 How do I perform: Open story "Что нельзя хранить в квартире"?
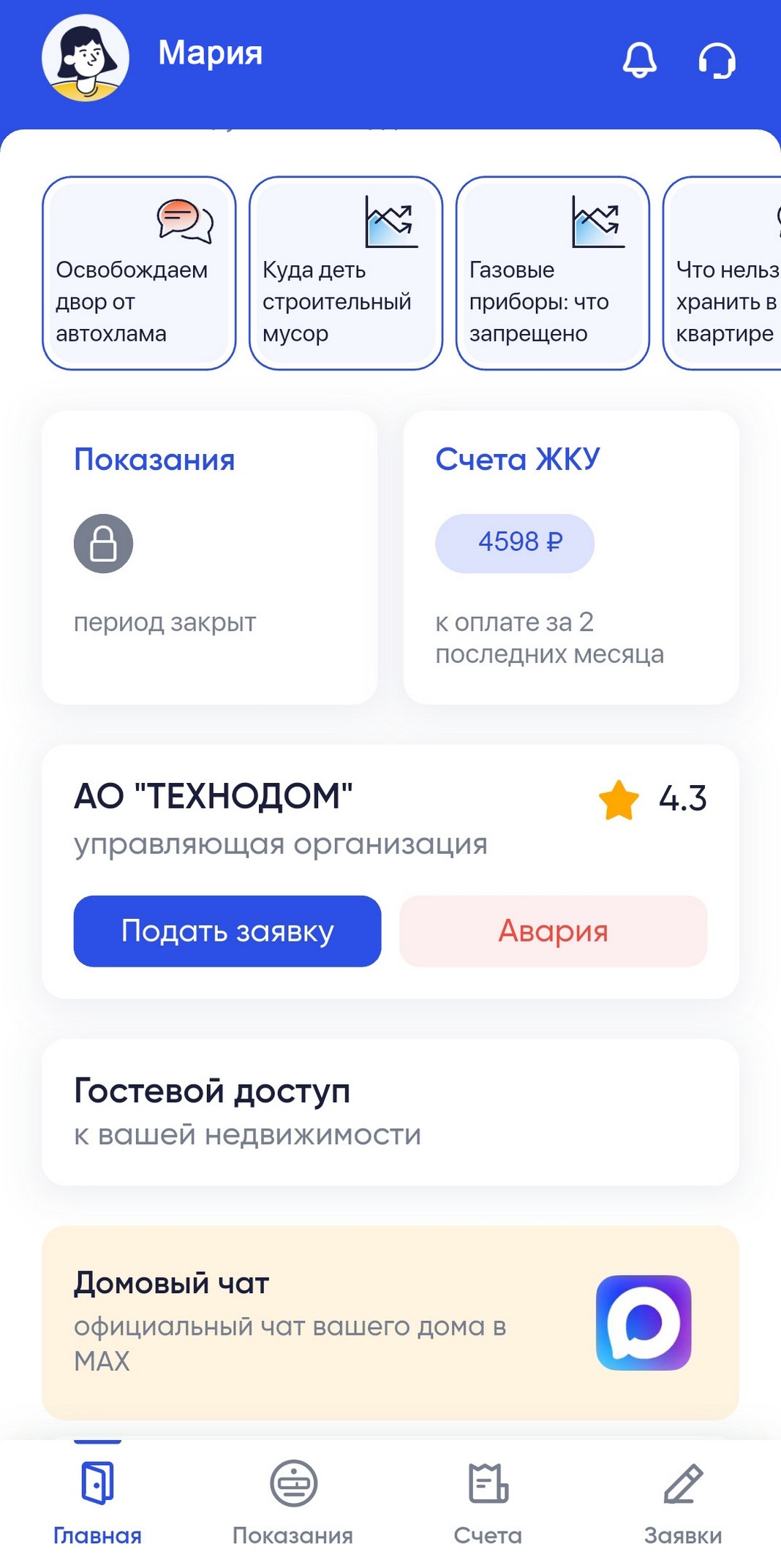point(724,273)
